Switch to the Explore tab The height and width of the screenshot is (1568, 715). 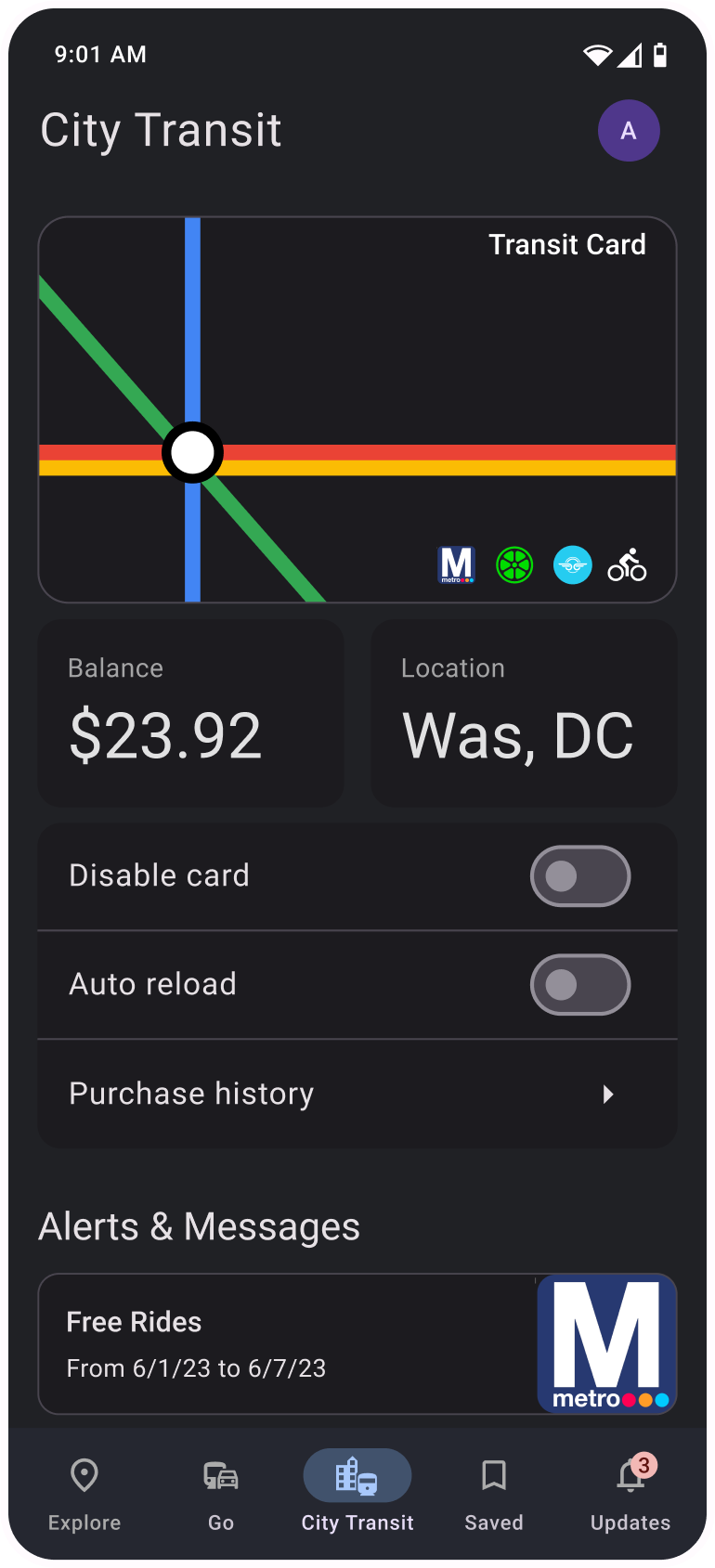(x=84, y=1492)
